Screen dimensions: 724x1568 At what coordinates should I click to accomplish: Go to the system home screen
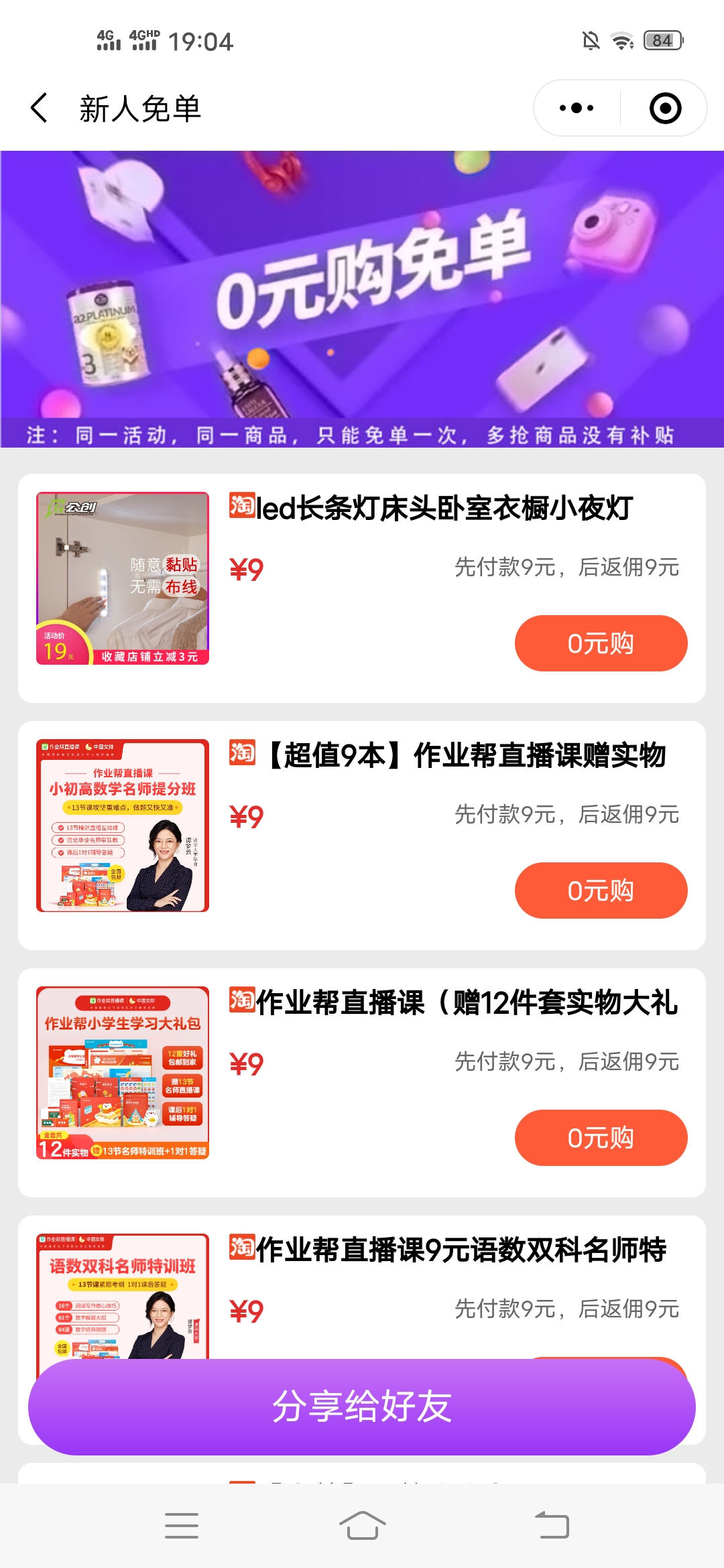(362, 1526)
